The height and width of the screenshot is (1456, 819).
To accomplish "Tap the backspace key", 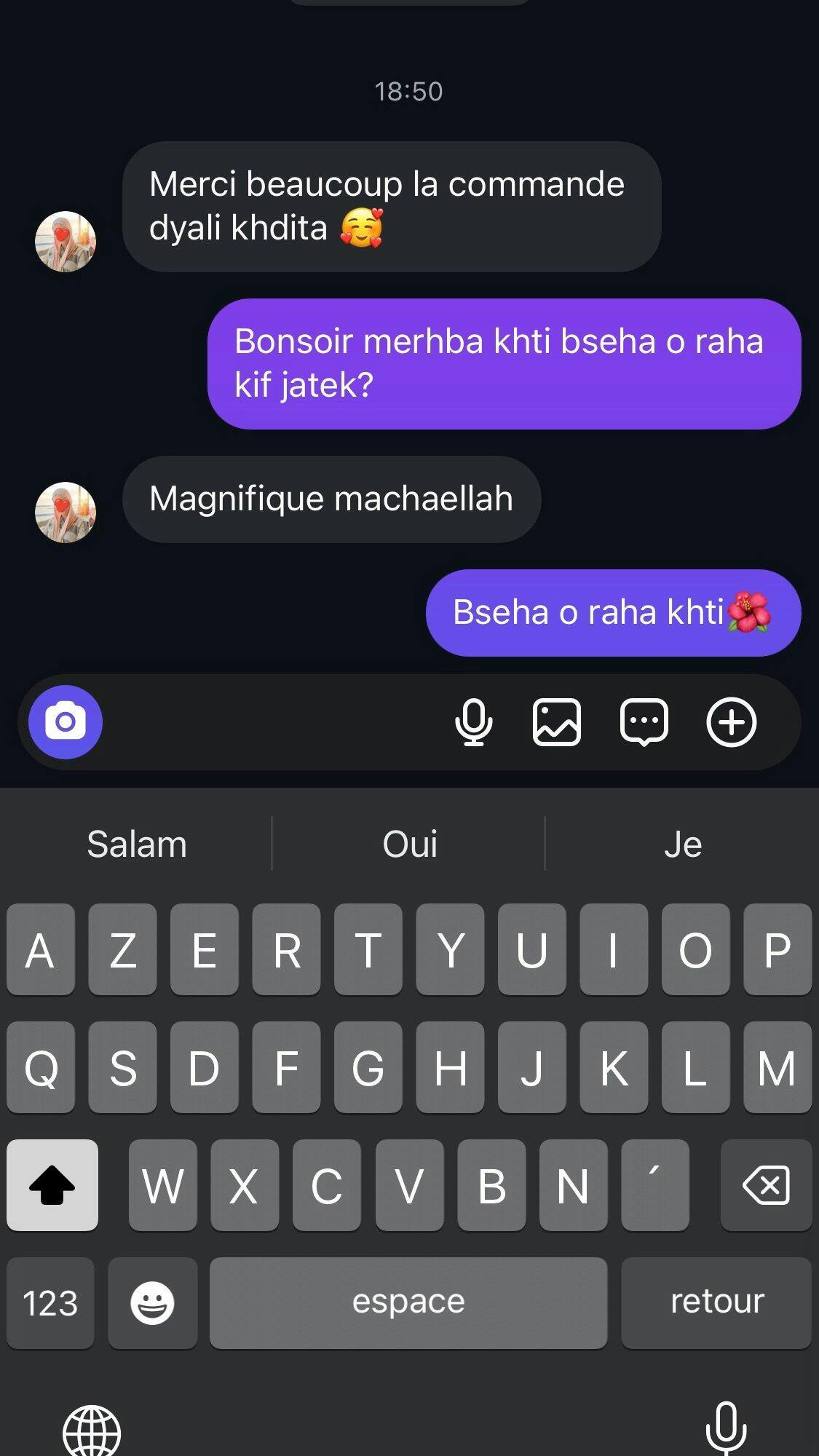I will (766, 1185).
